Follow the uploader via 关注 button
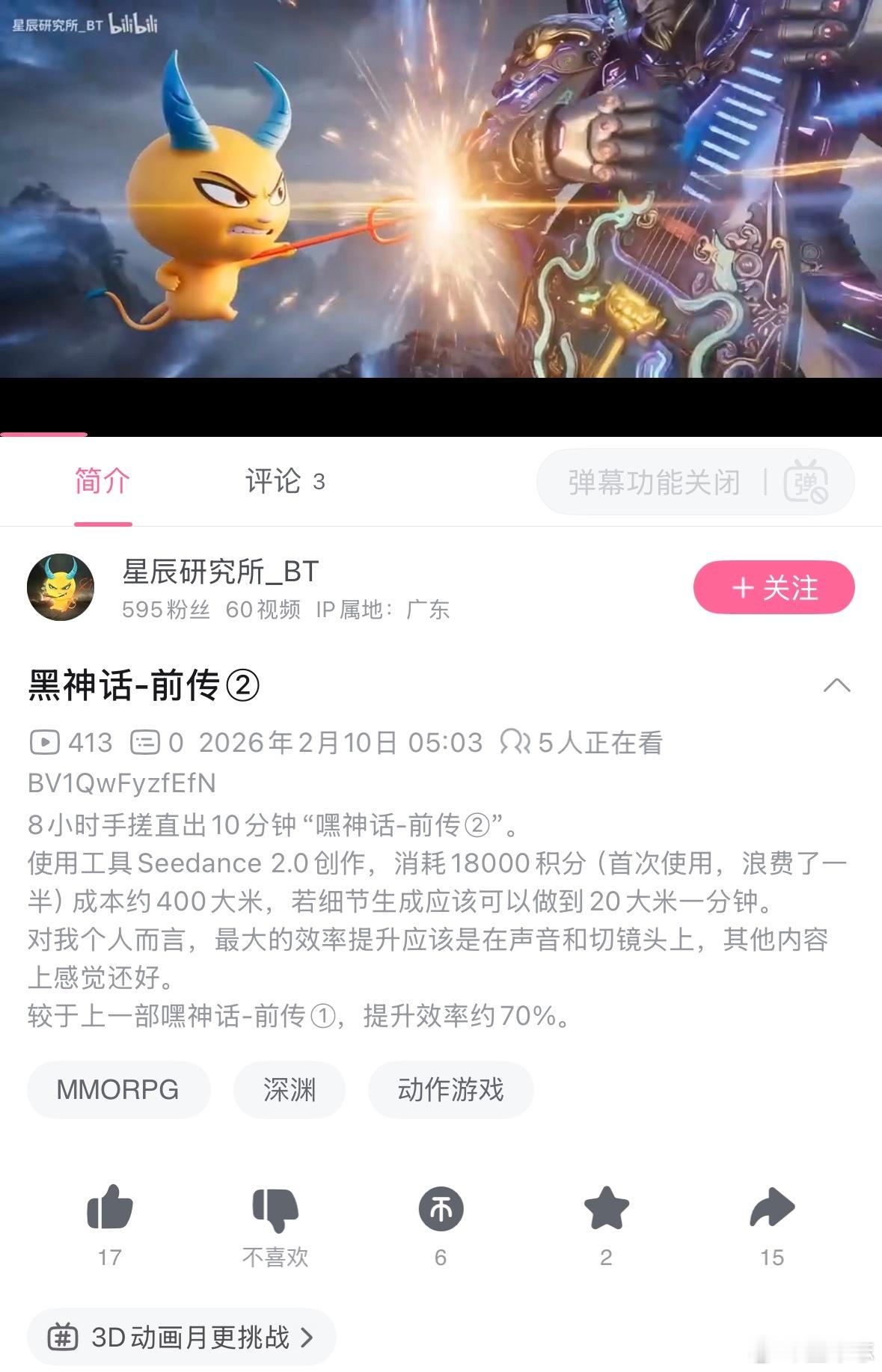 point(773,588)
